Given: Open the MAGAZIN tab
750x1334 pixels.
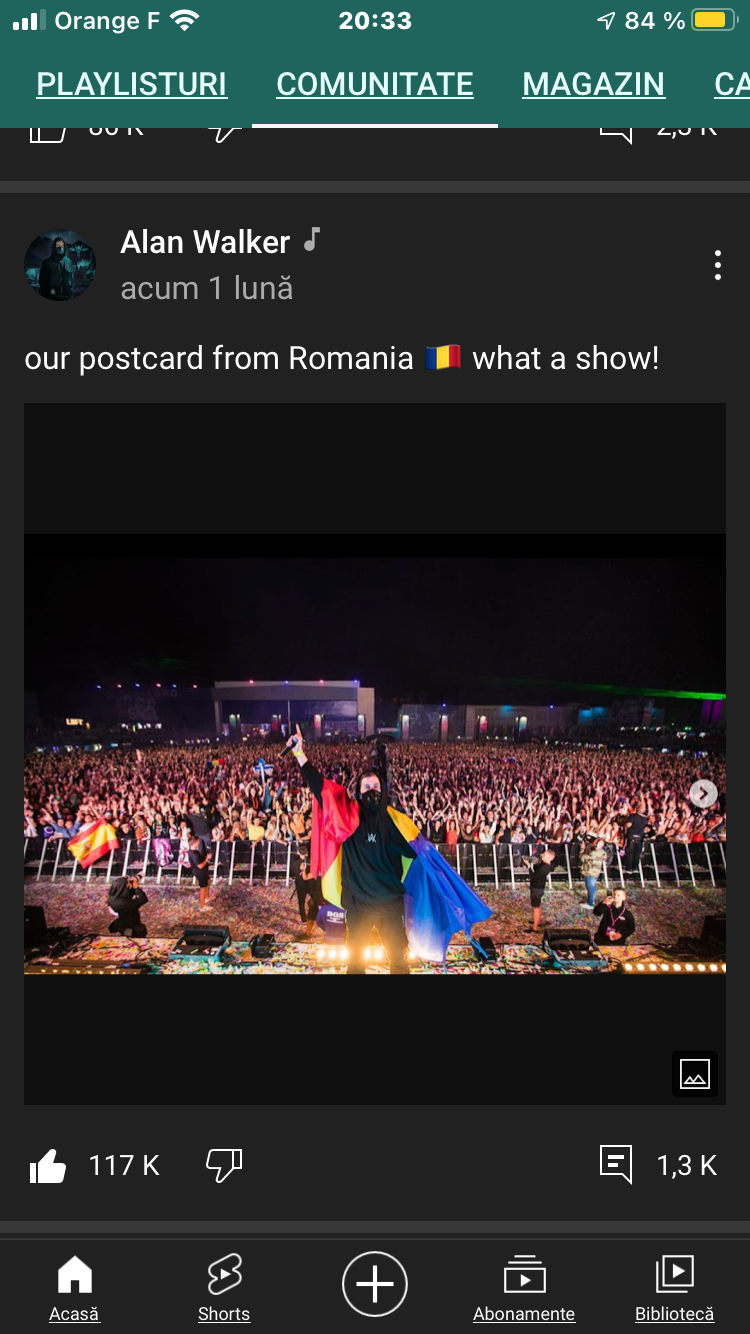Looking at the screenshot, I should pos(593,85).
